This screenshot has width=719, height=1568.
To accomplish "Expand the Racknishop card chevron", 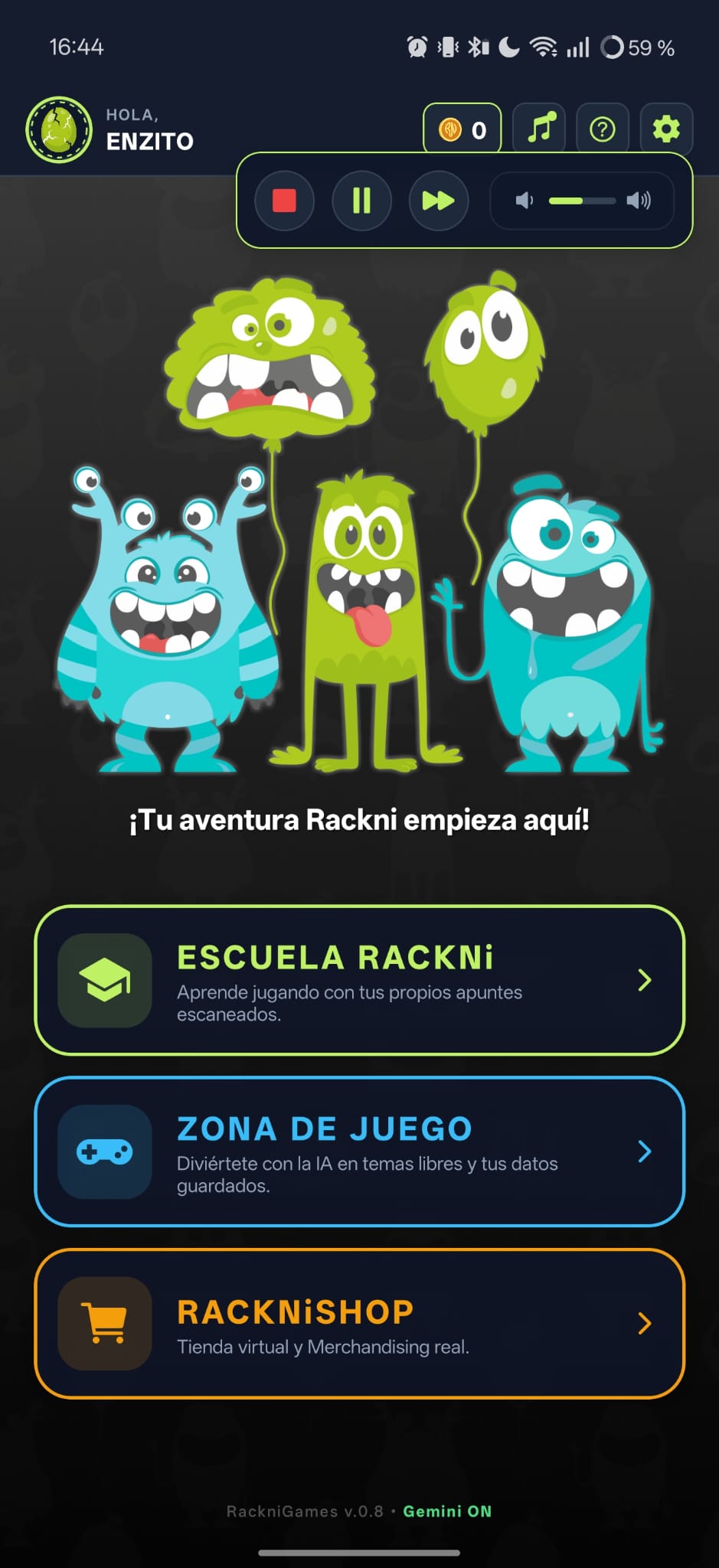I will click(x=644, y=1325).
